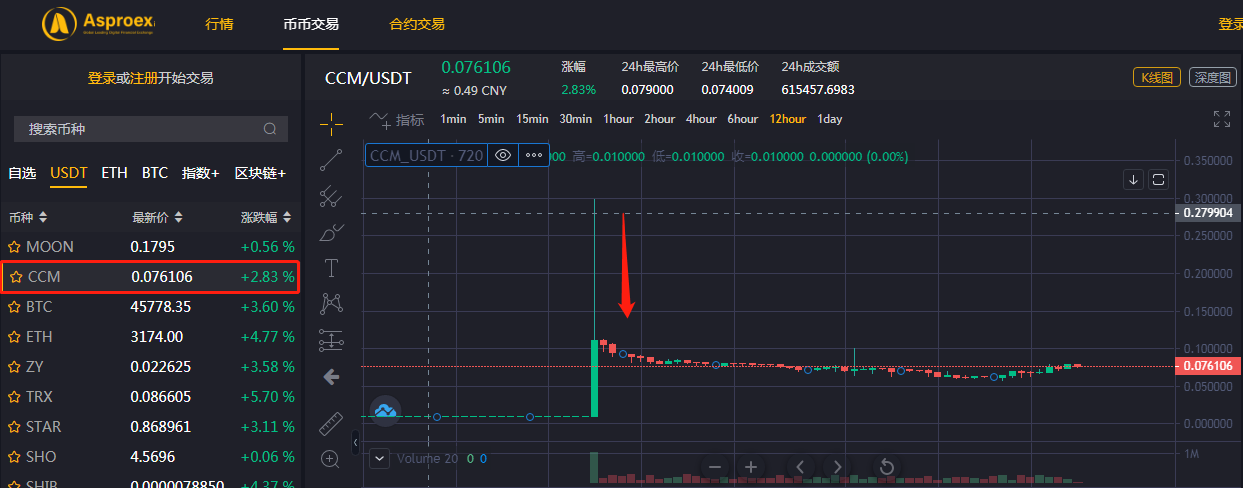Select the 1day chart interval
The width and height of the screenshot is (1243, 488).
[830, 119]
